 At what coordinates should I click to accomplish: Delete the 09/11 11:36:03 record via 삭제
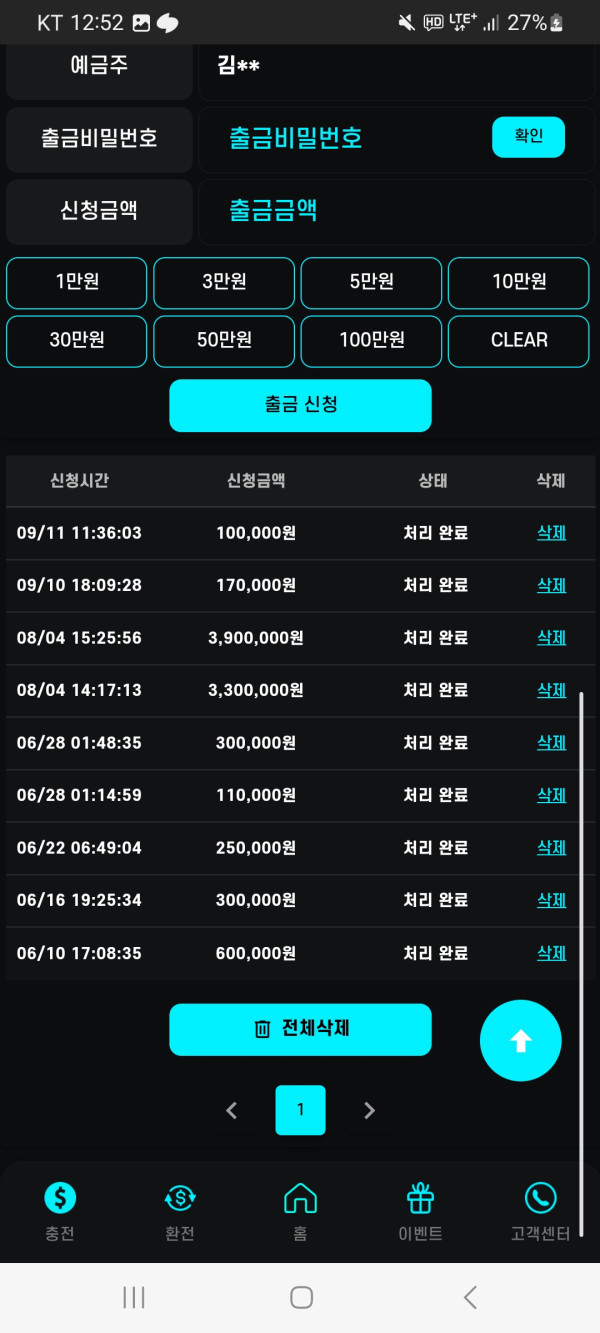tap(551, 533)
